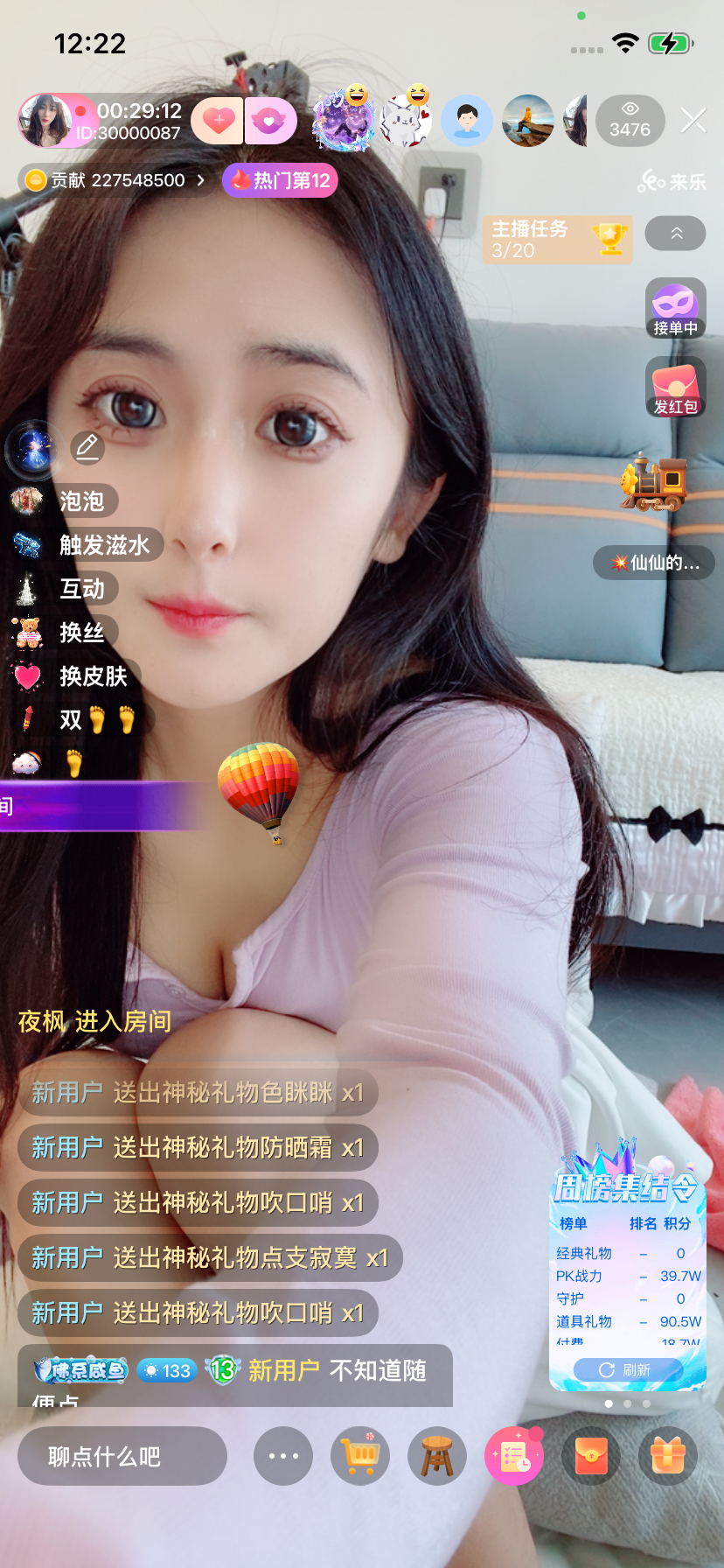Screen dimensions: 724x1568
Task: Open contribution ranking 贡献 227548500
Action: pyautogui.click(x=115, y=180)
